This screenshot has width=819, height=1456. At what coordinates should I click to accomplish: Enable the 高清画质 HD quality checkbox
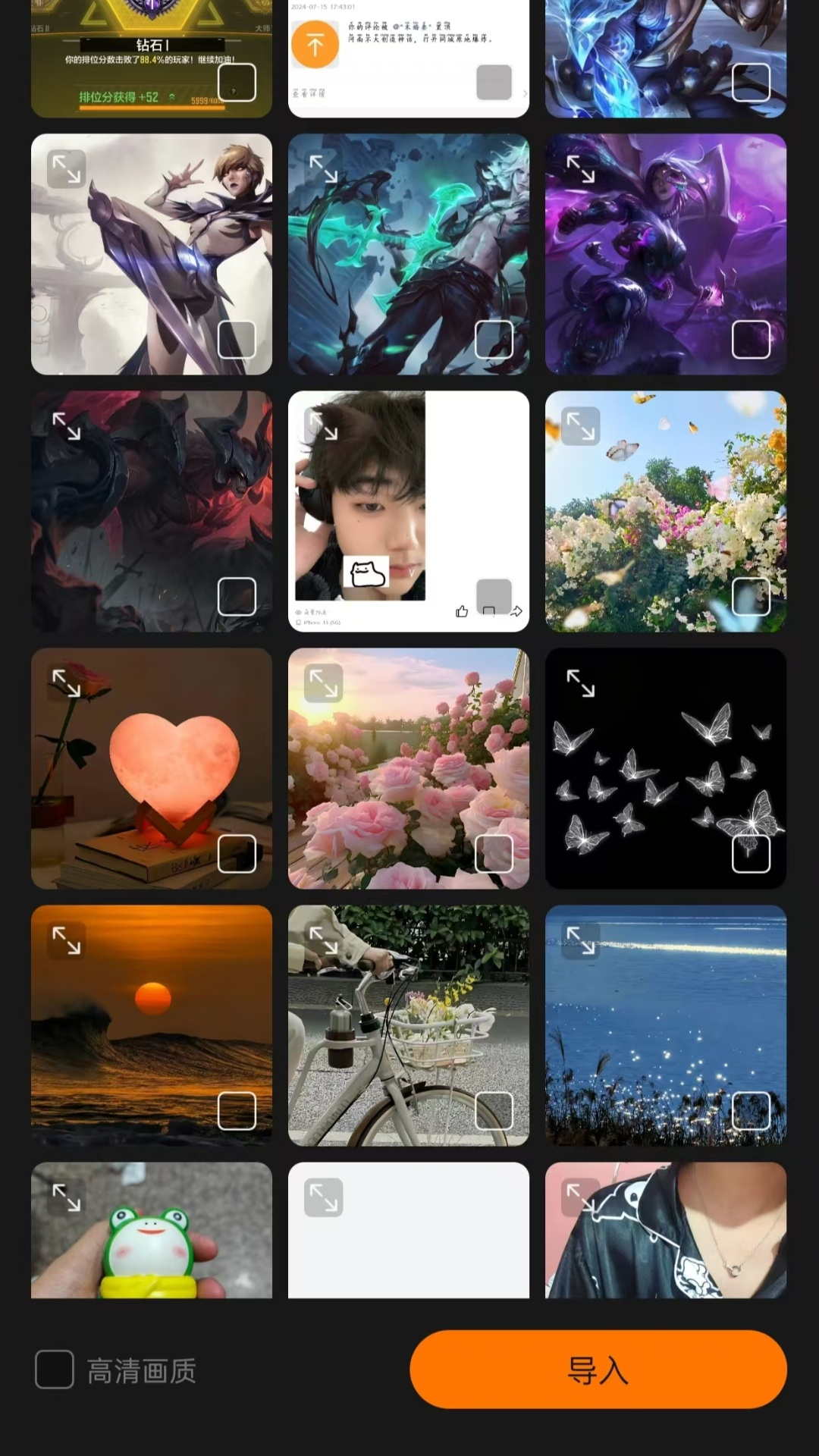[x=55, y=1370]
